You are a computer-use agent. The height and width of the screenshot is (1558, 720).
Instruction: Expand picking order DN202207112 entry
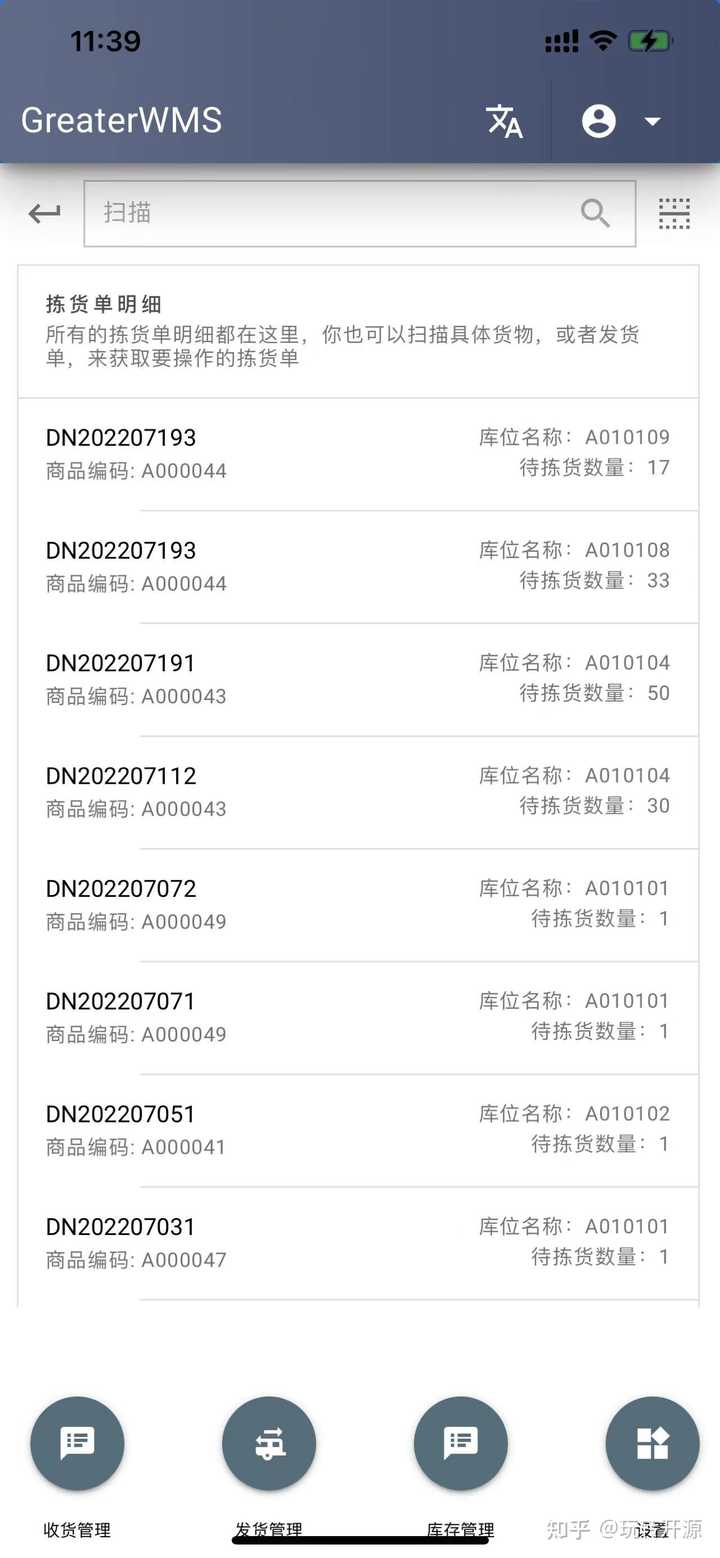360,791
